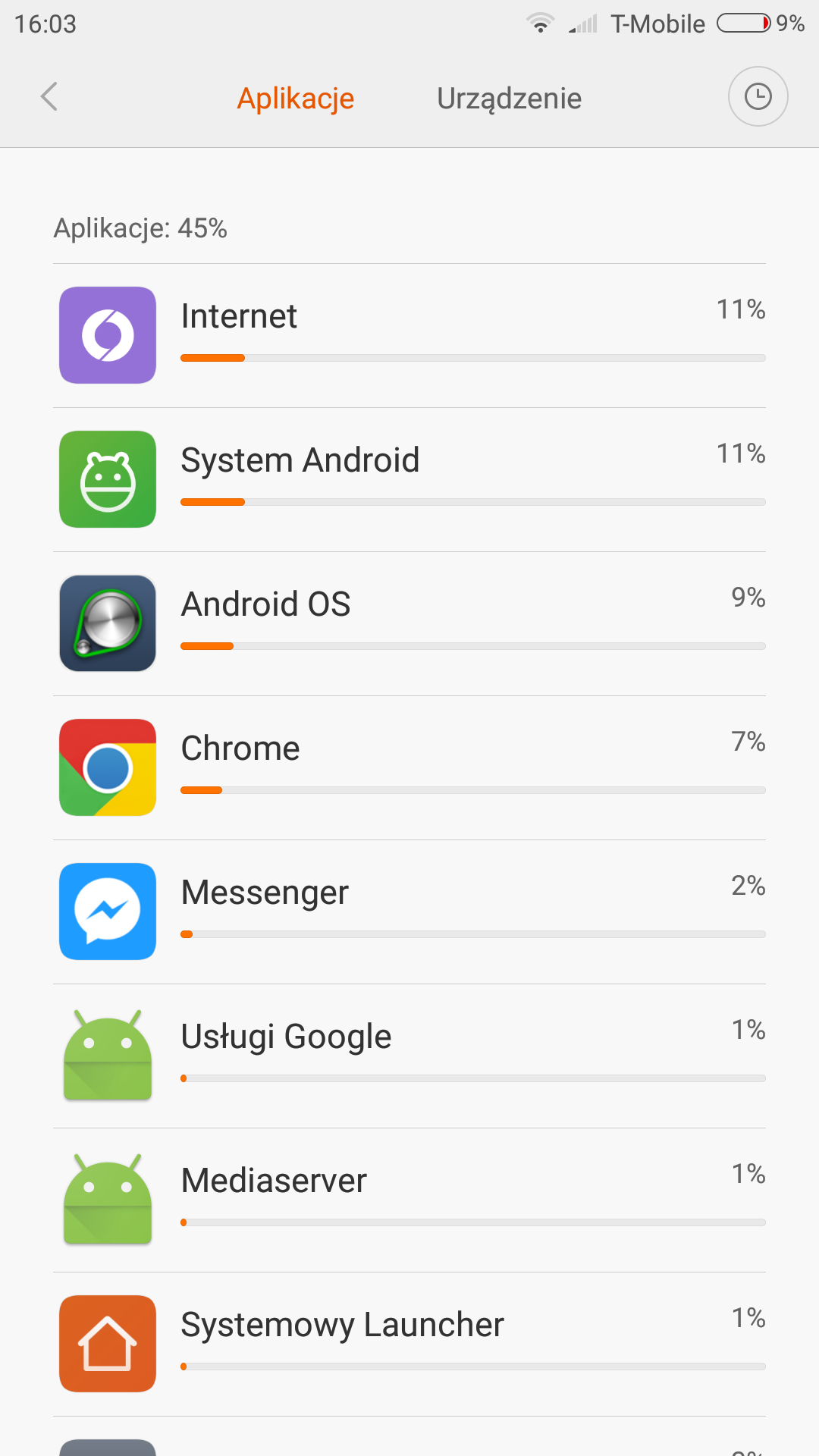Open the Systemowy Launcher row
819x1456 pixels.
[409, 1345]
